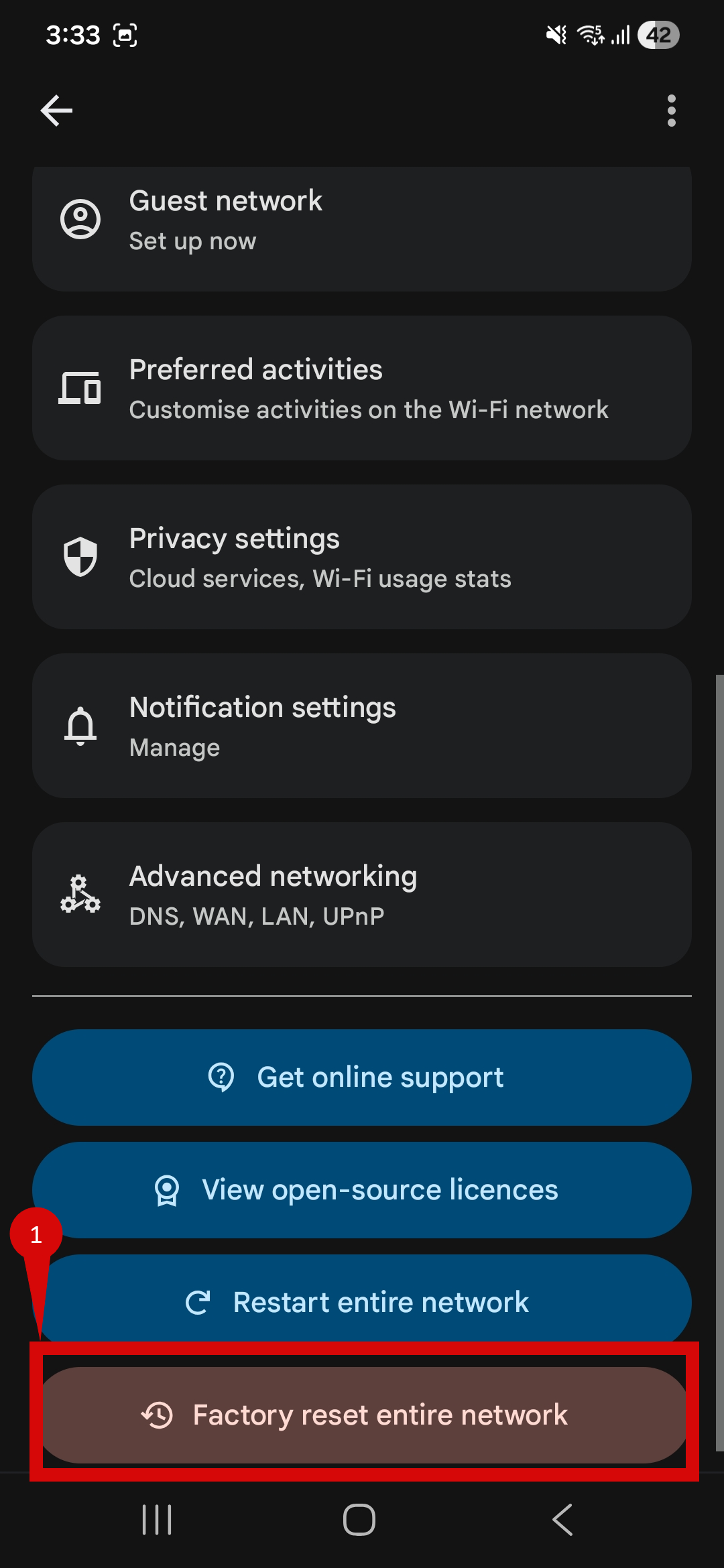Open Guest network setup
This screenshot has height=1568, width=724.
click(362, 221)
